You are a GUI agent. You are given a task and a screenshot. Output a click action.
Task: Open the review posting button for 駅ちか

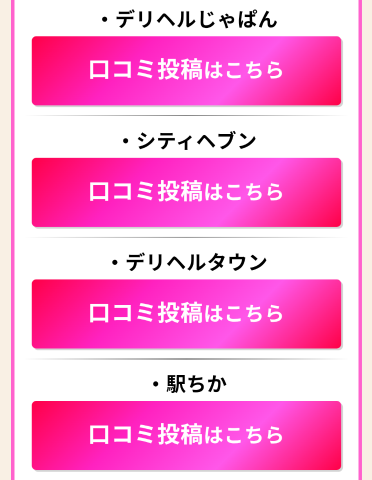pyautogui.click(x=186, y=436)
